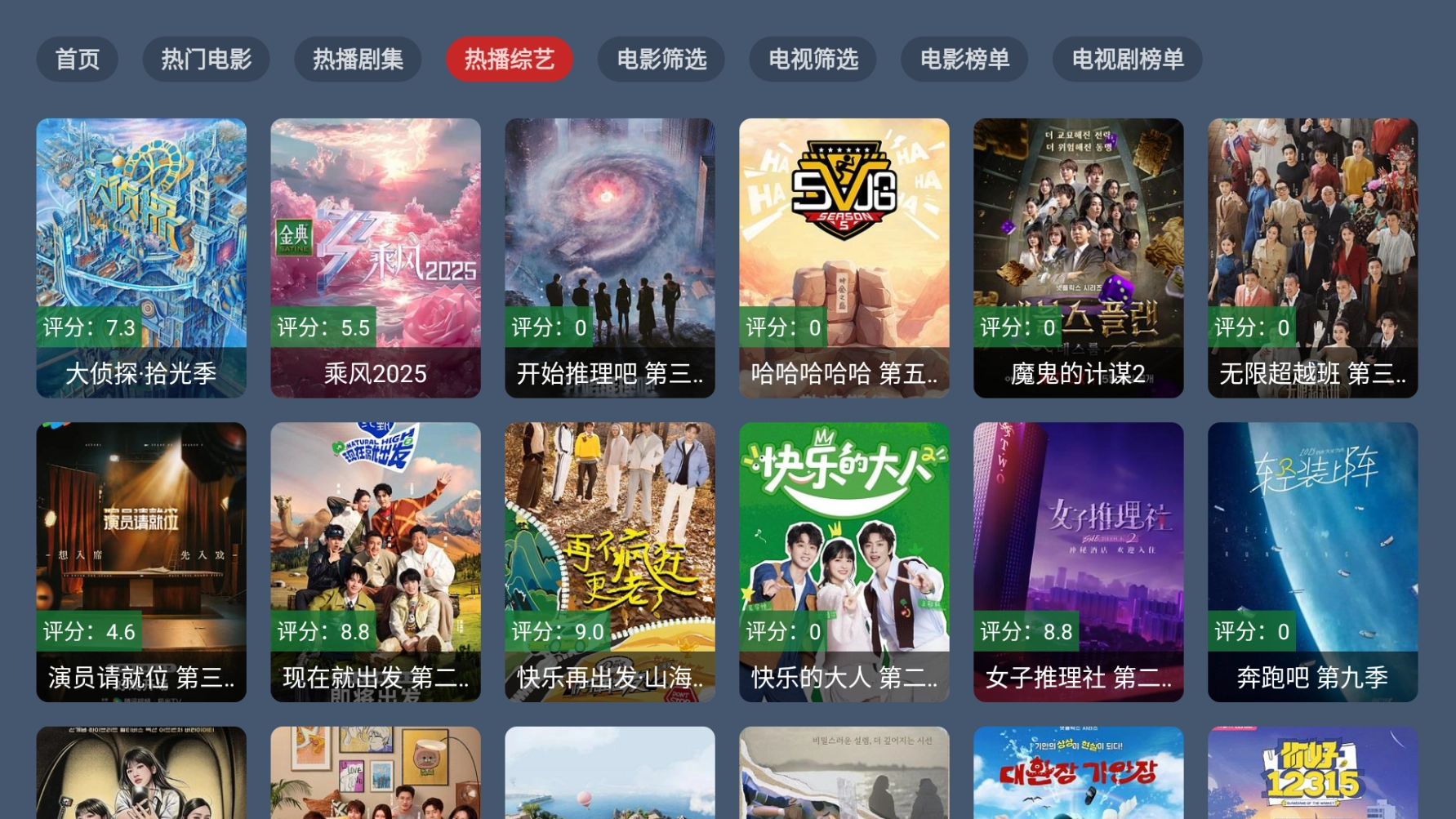Tap the 魔鬼的计谋2 card

point(1079,258)
